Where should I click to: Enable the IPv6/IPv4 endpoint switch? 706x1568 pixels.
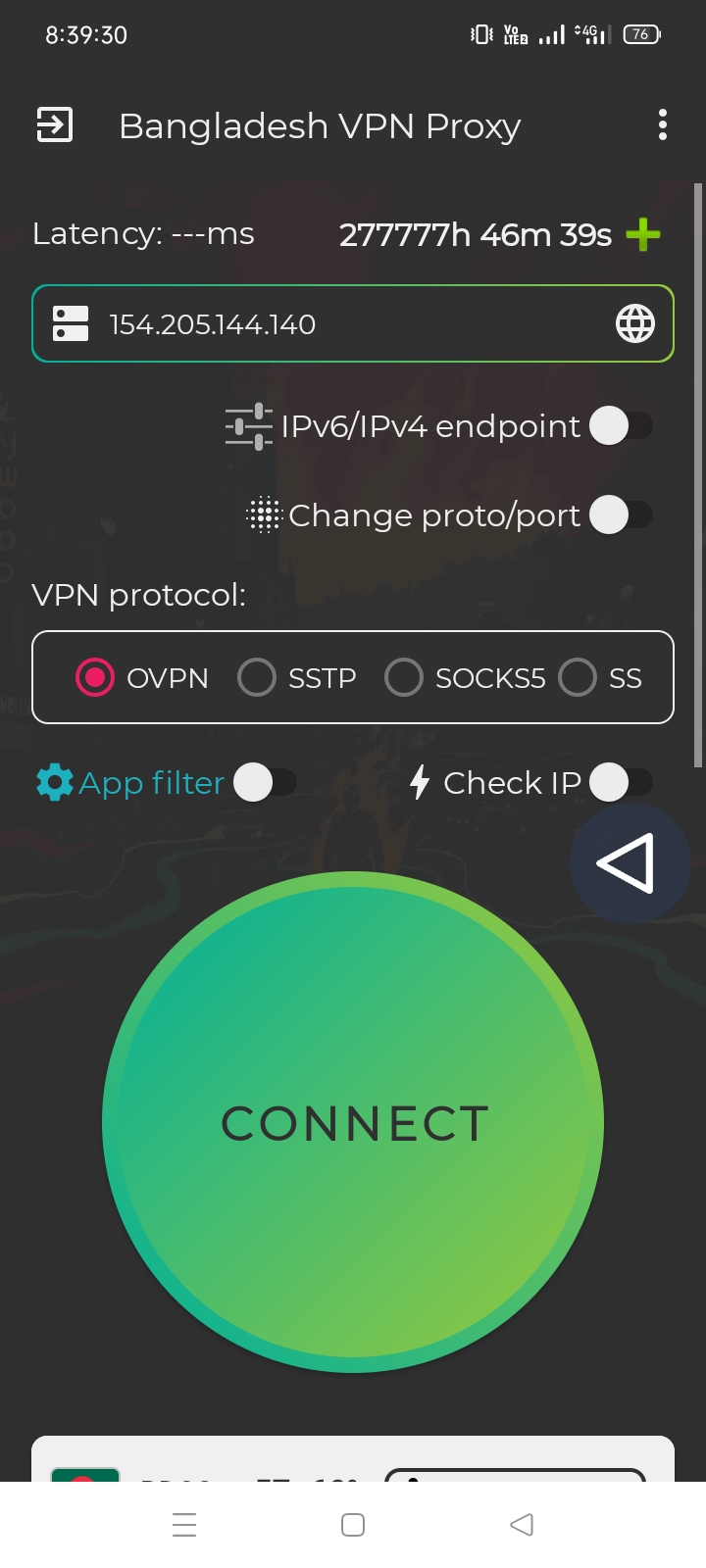[621, 426]
